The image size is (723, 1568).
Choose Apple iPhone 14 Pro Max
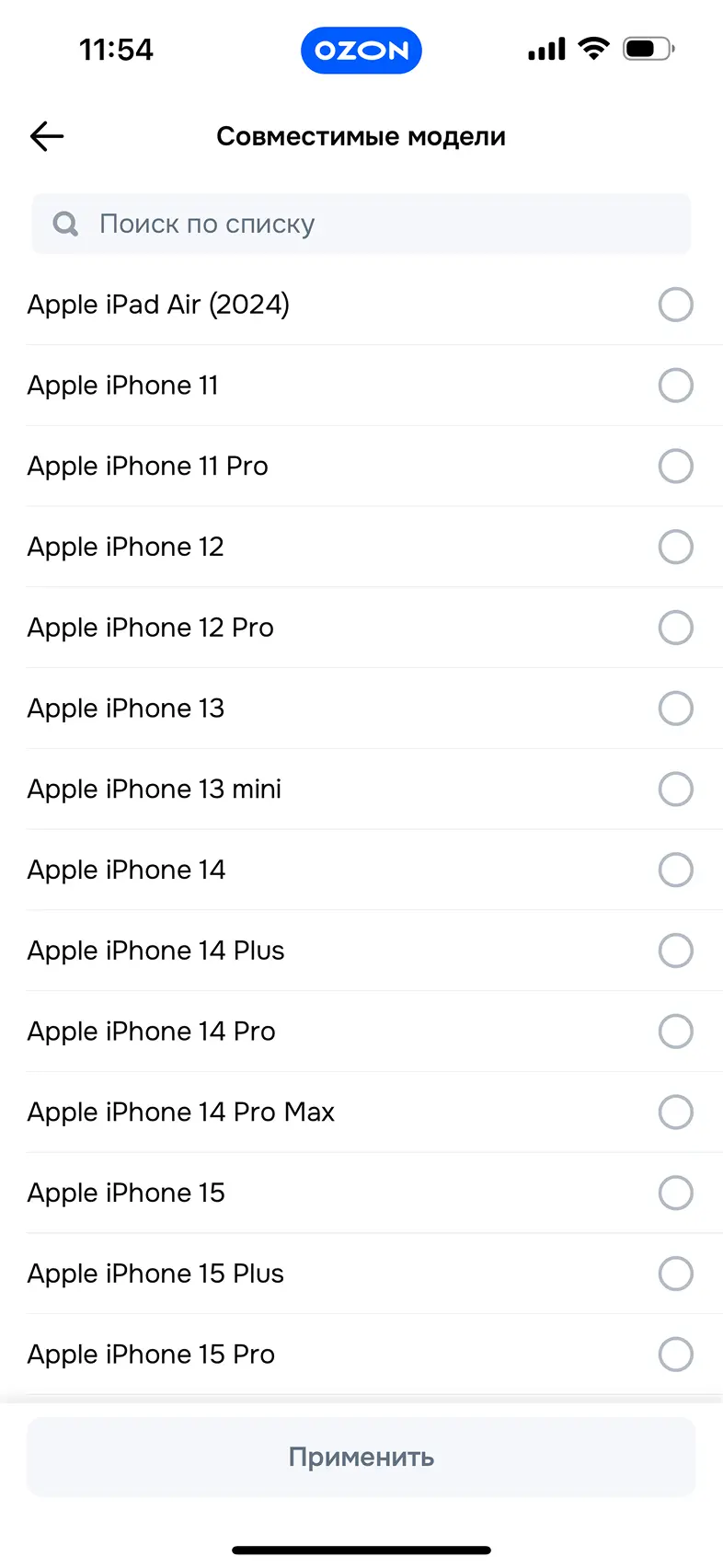coord(361,1113)
